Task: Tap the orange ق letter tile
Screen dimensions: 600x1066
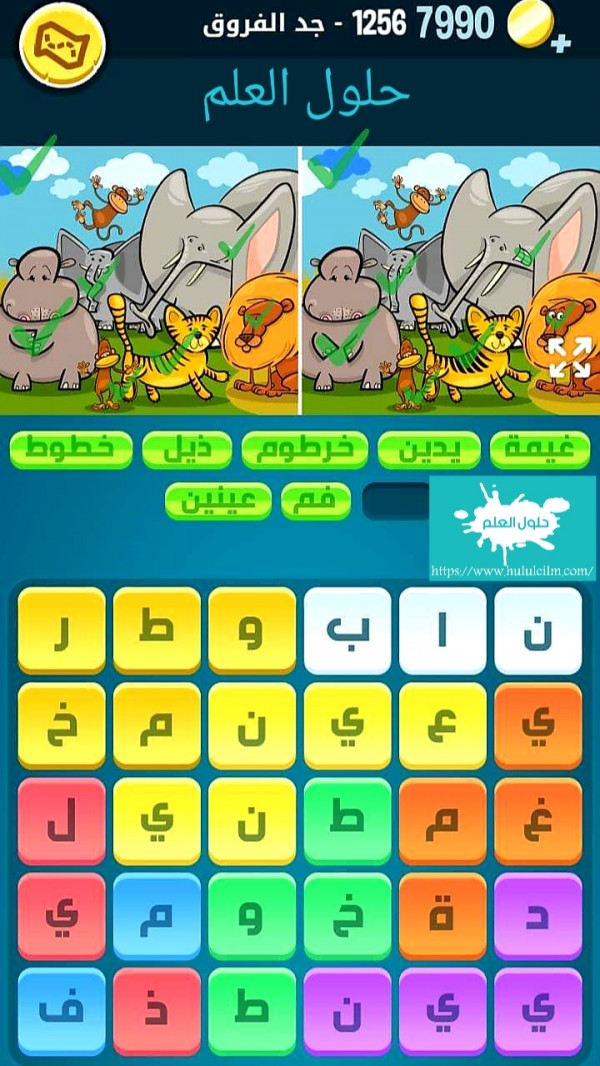Action: [442, 916]
